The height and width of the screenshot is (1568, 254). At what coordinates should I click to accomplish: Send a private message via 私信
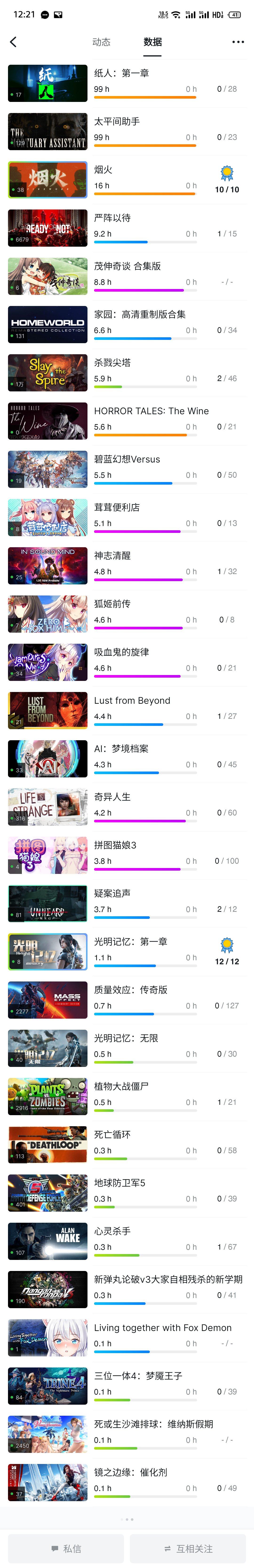click(66, 1548)
